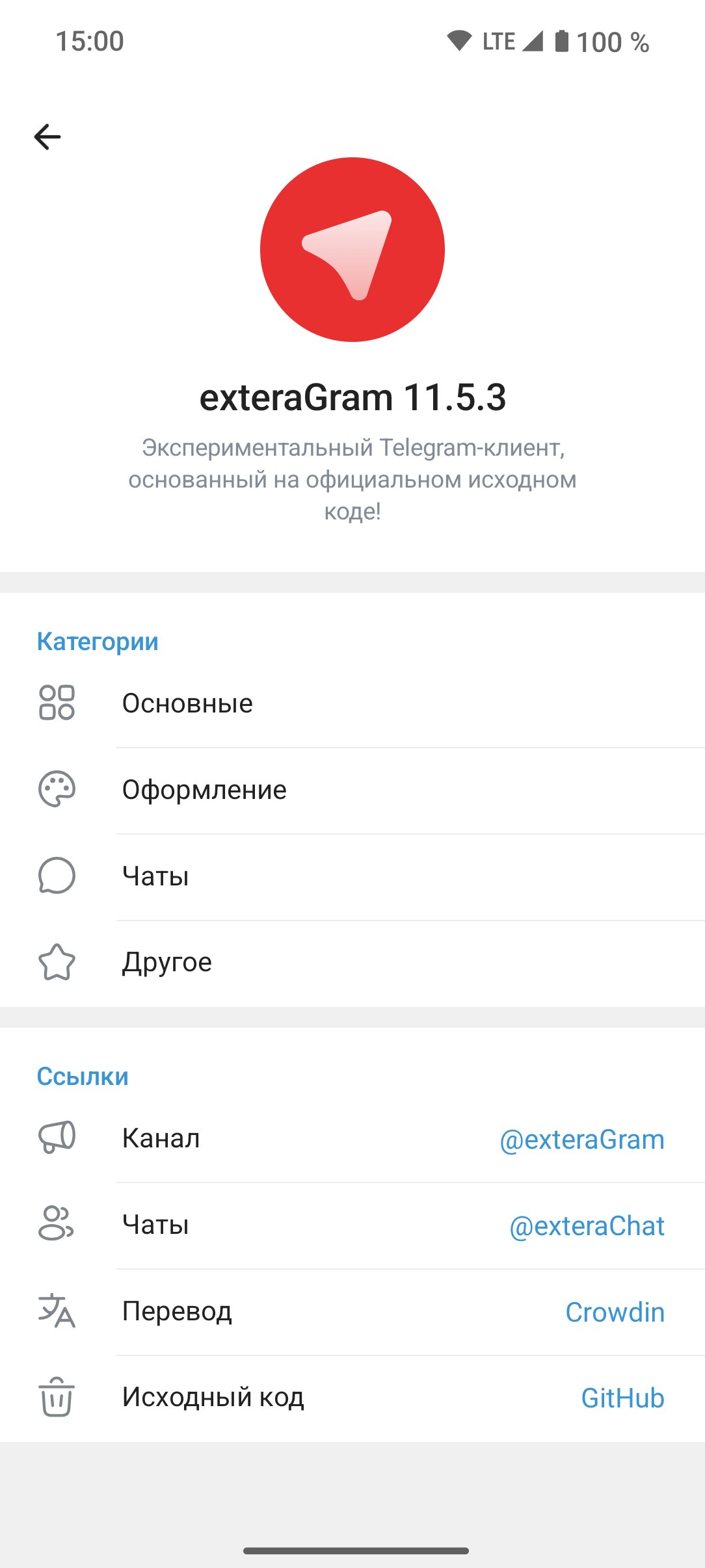Open Исходный код on GitHub
The height and width of the screenshot is (1568, 705).
click(352, 1398)
